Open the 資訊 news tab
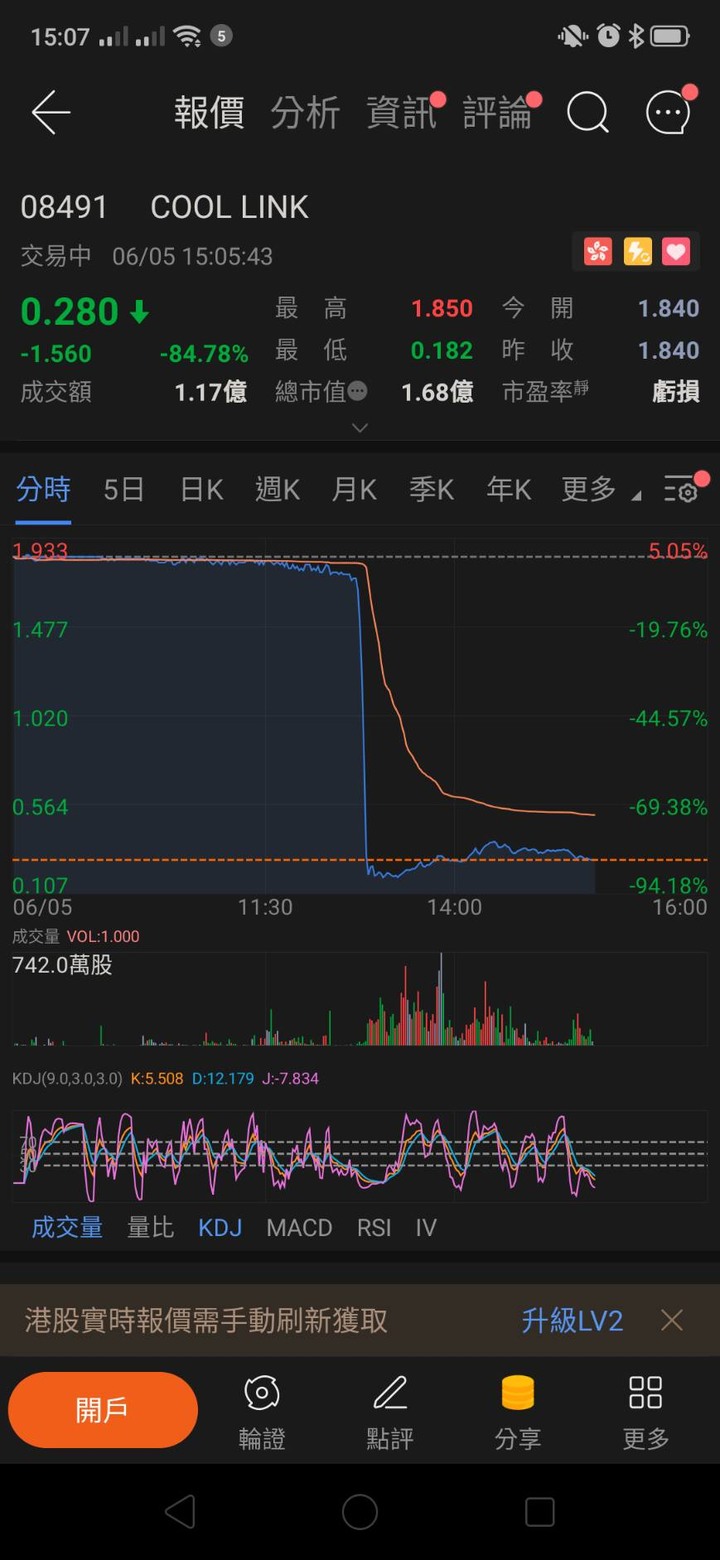 click(402, 113)
